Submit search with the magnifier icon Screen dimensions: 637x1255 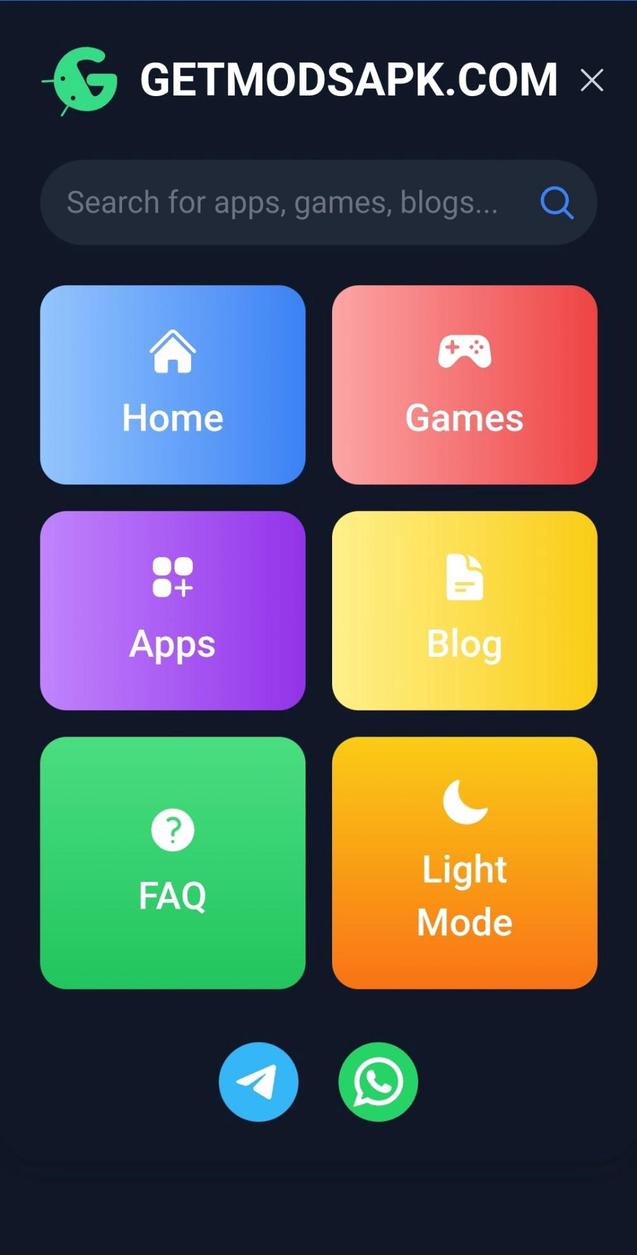pos(557,203)
